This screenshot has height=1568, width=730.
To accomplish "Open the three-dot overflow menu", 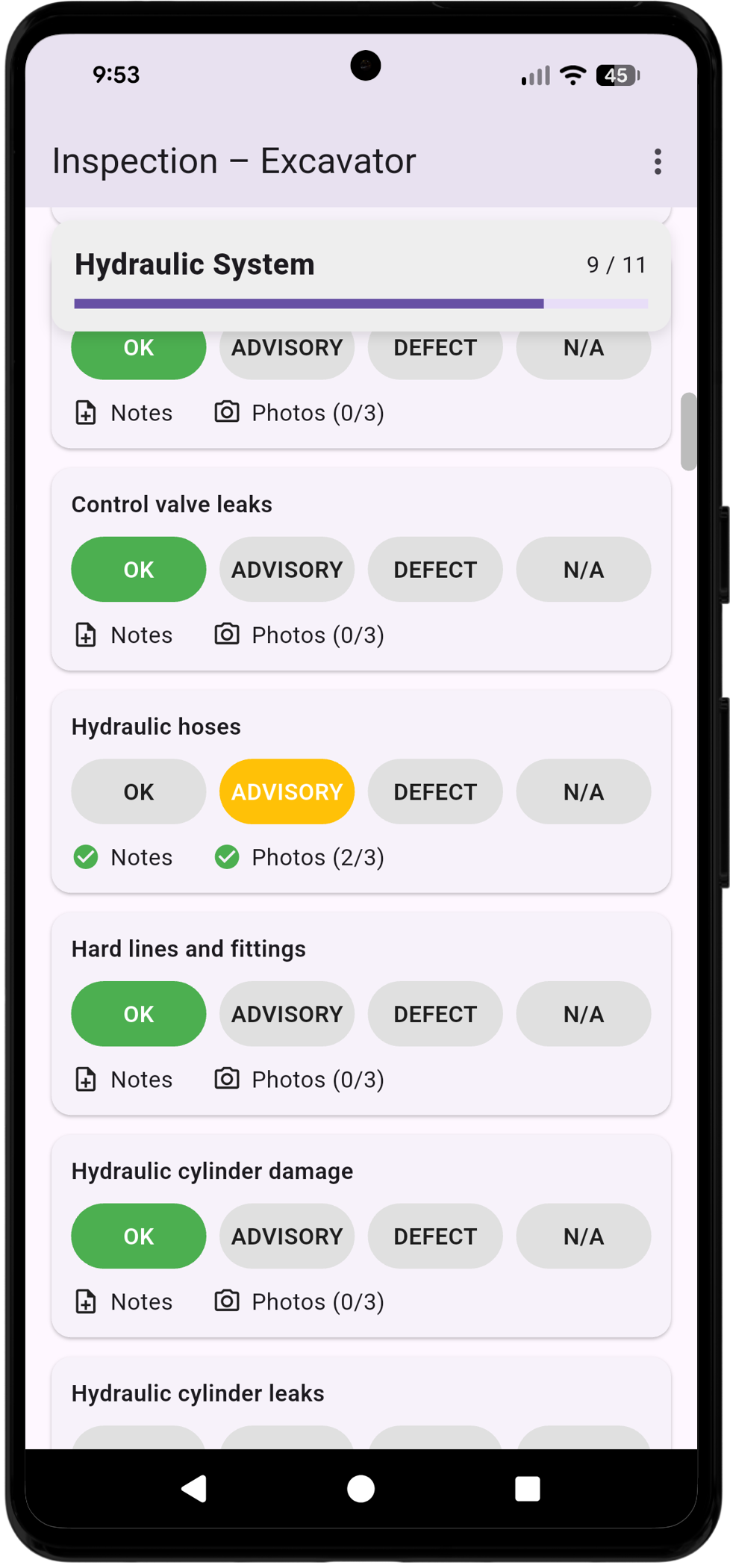I will pos(658,161).
